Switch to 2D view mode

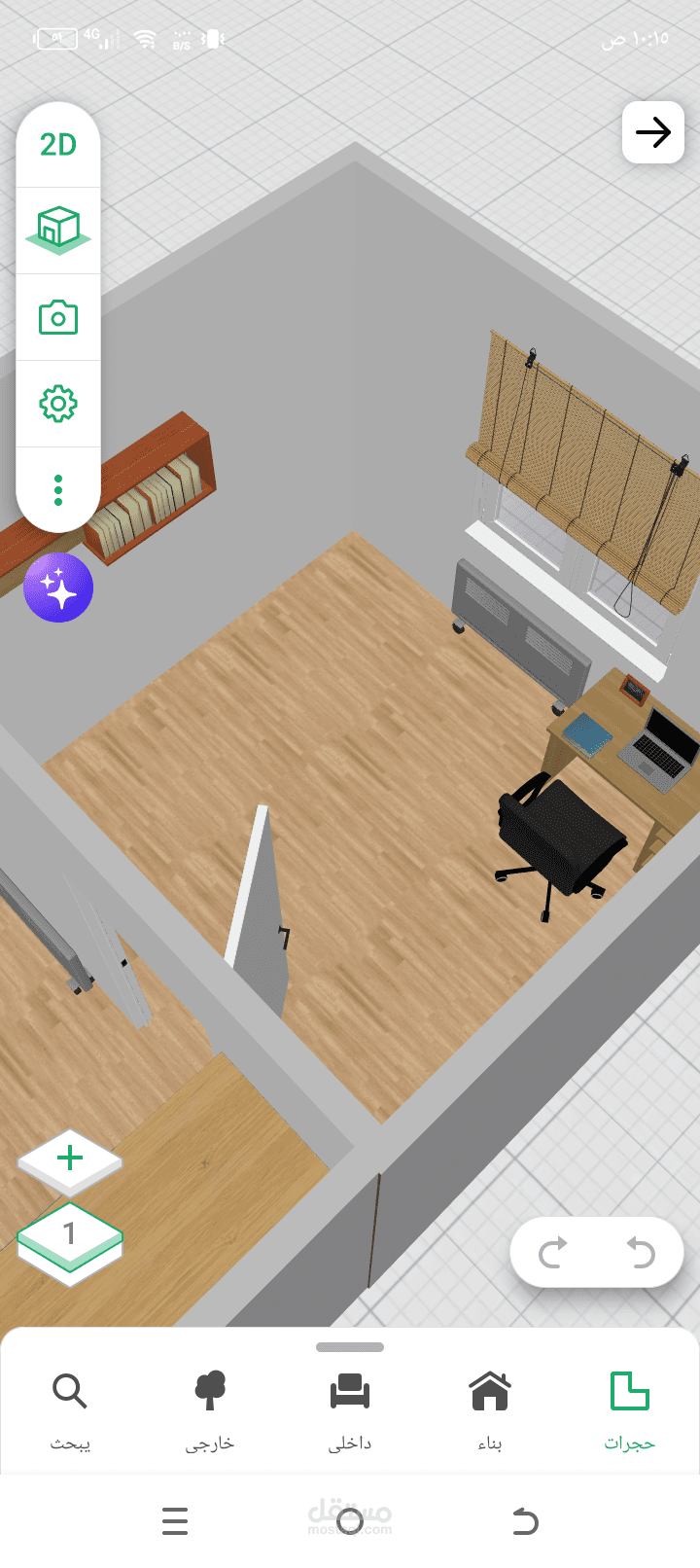(58, 145)
